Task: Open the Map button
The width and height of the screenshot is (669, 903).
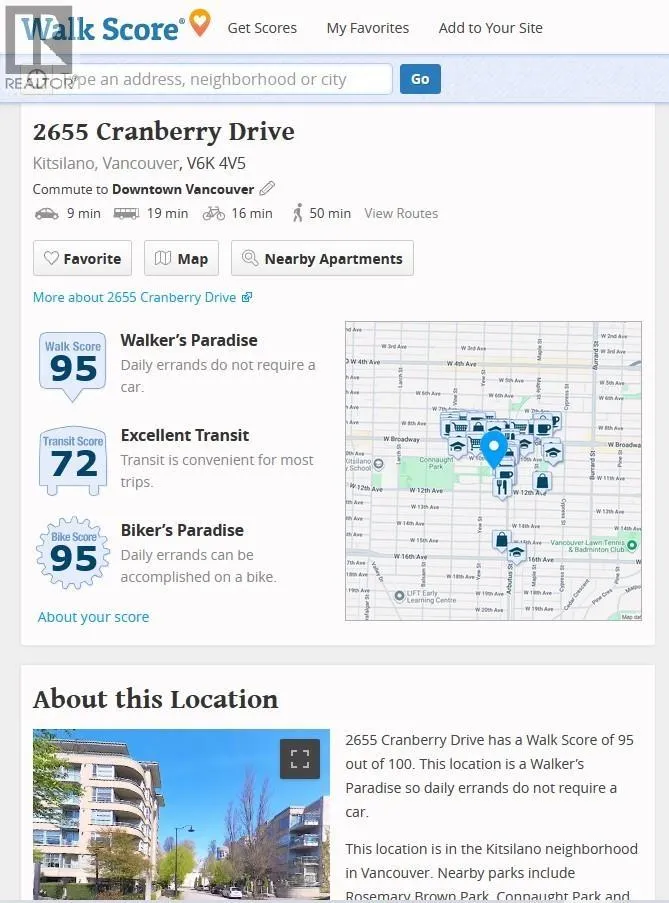Action: [x=181, y=259]
